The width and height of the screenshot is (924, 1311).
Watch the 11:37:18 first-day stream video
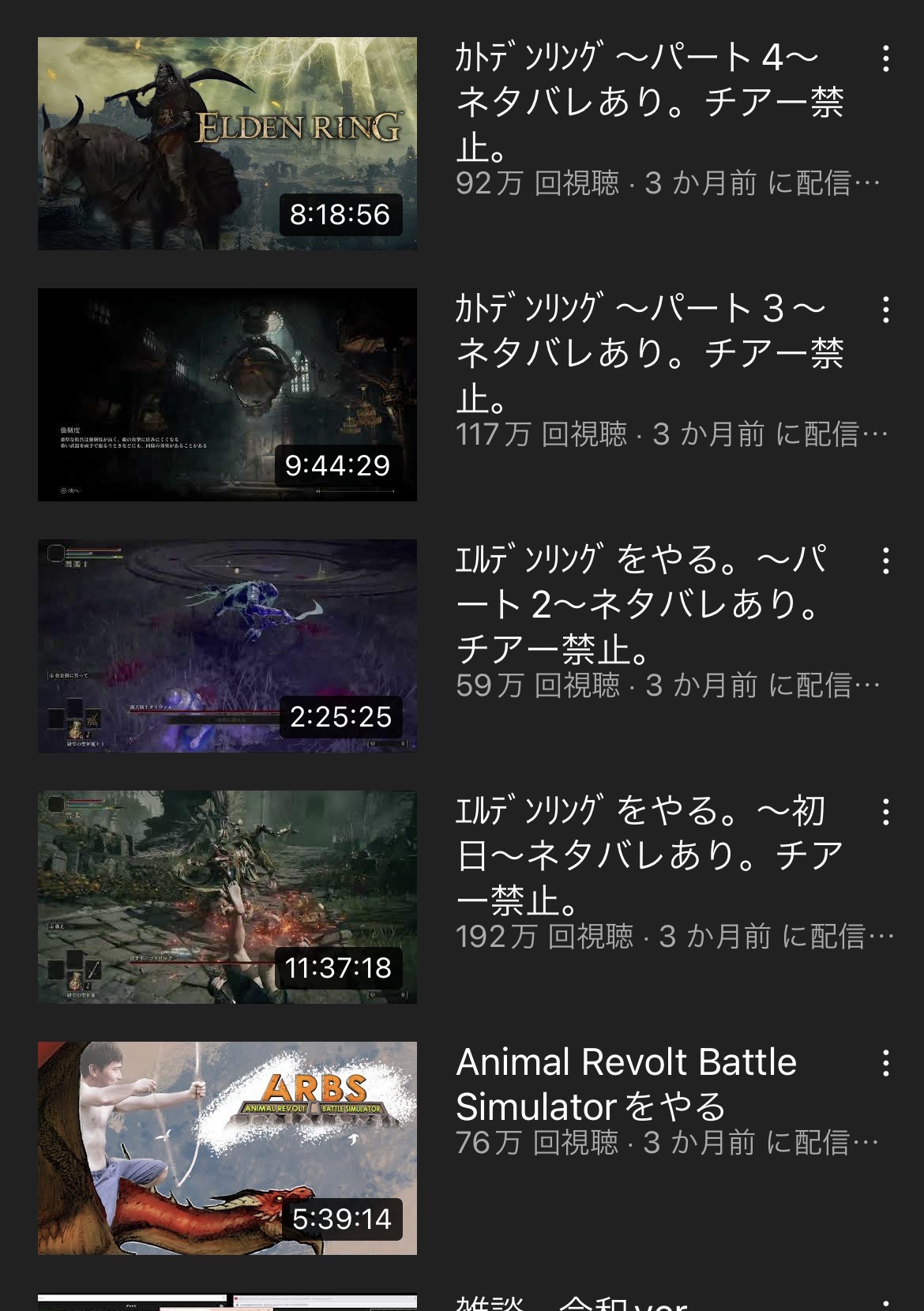click(227, 896)
